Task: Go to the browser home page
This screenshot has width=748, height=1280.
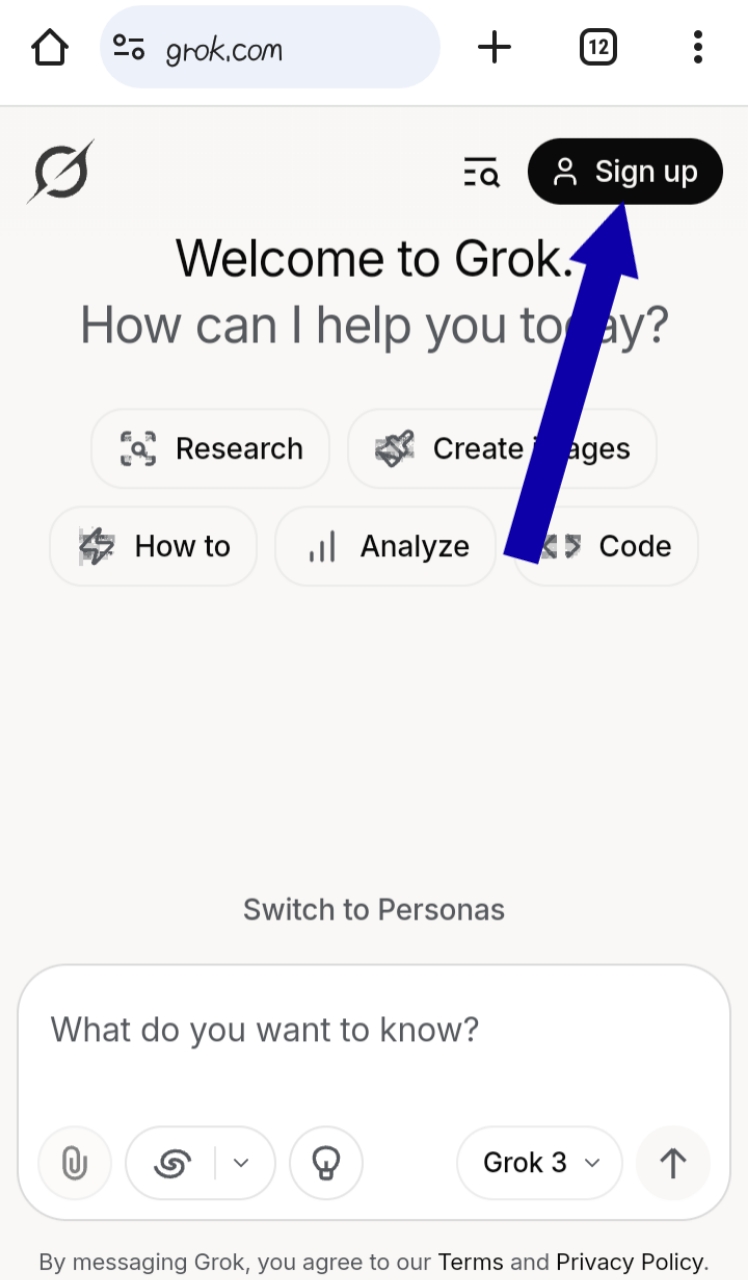Action: click(x=49, y=47)
